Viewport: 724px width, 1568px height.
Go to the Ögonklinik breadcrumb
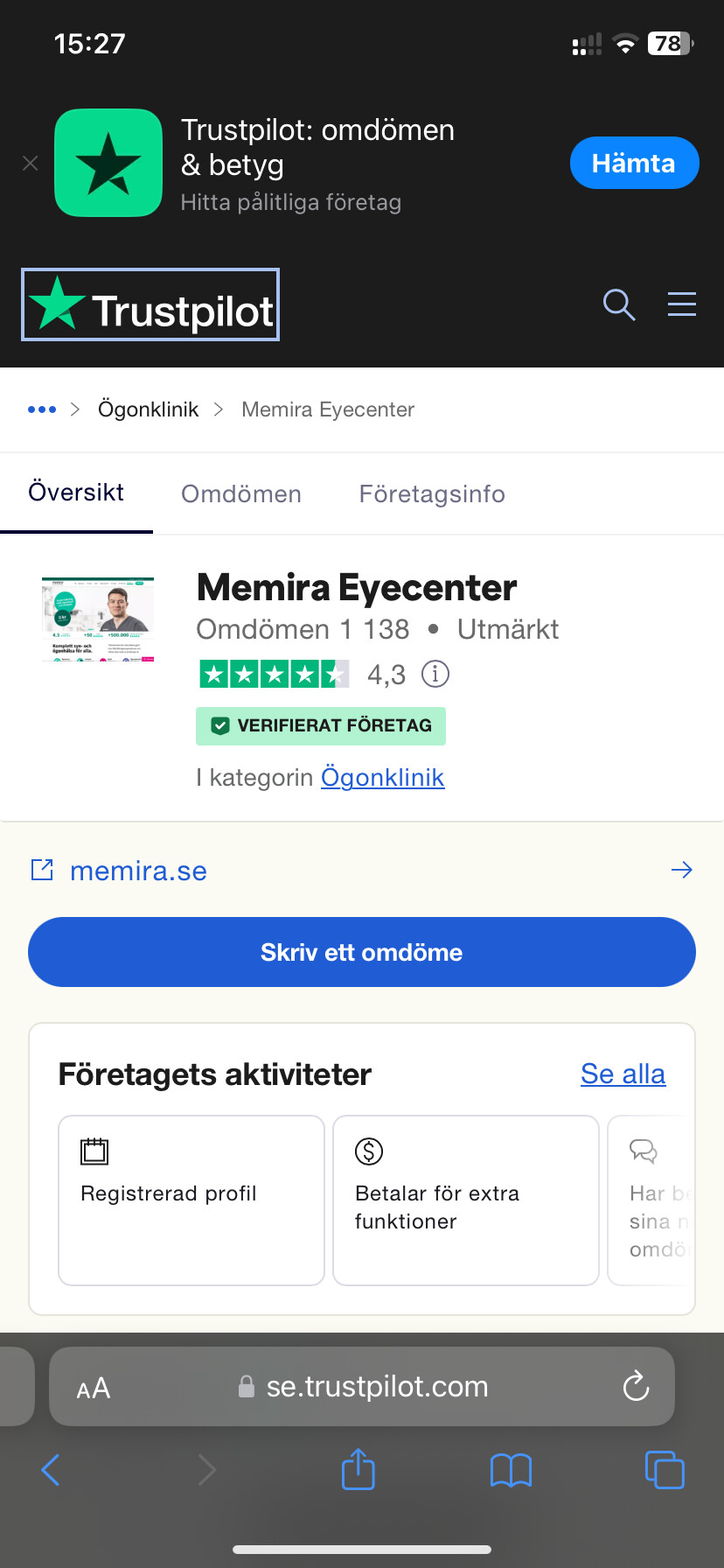click(x=148, y=409)
